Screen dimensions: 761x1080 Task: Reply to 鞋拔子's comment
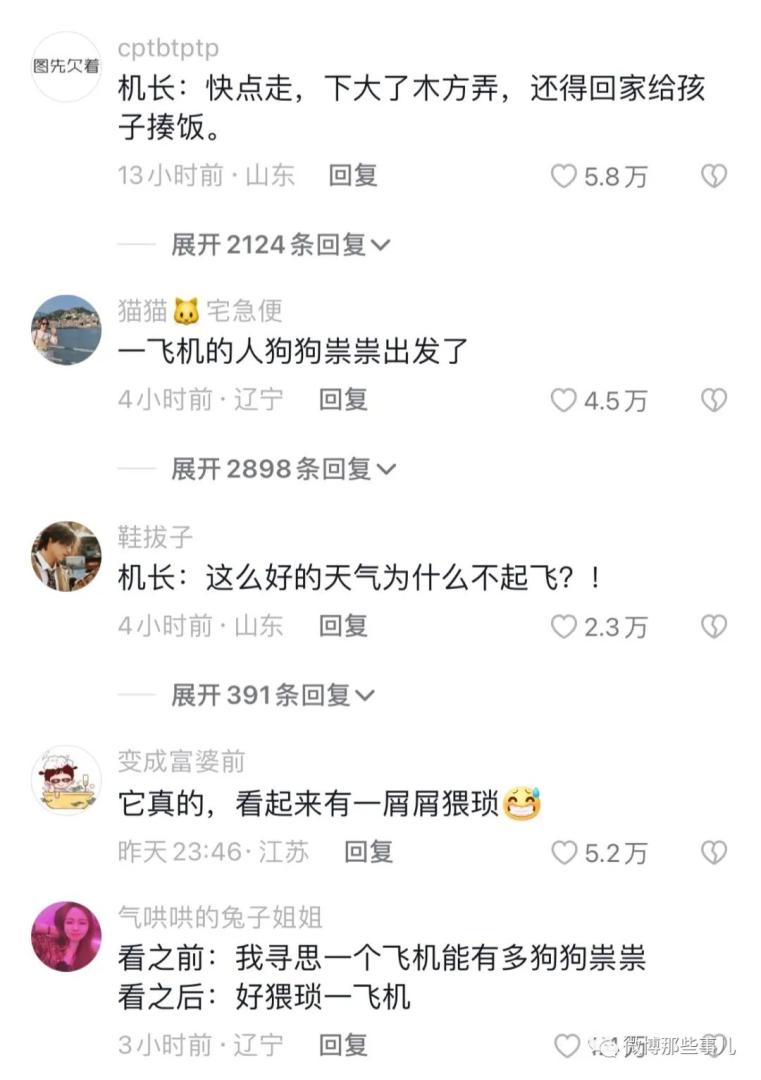tap(343, 626)
